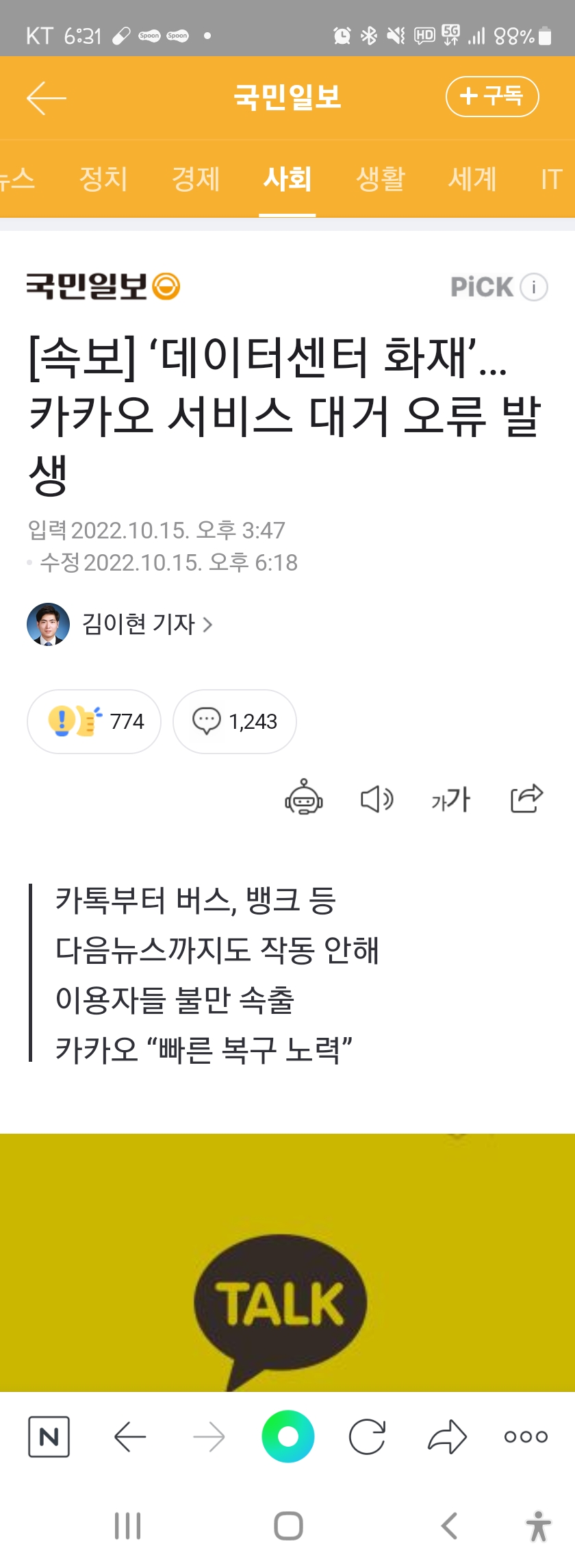575x1568 pixels.
Task: Tap the PiCK info icon
Action: [534, 287]
